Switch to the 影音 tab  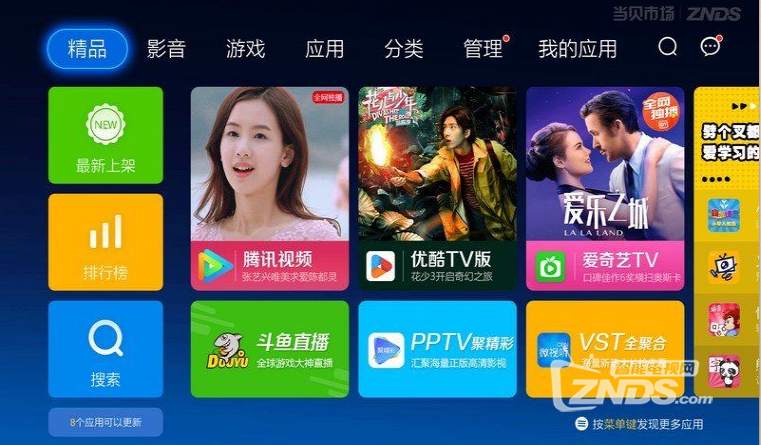(x=166, y=49)
